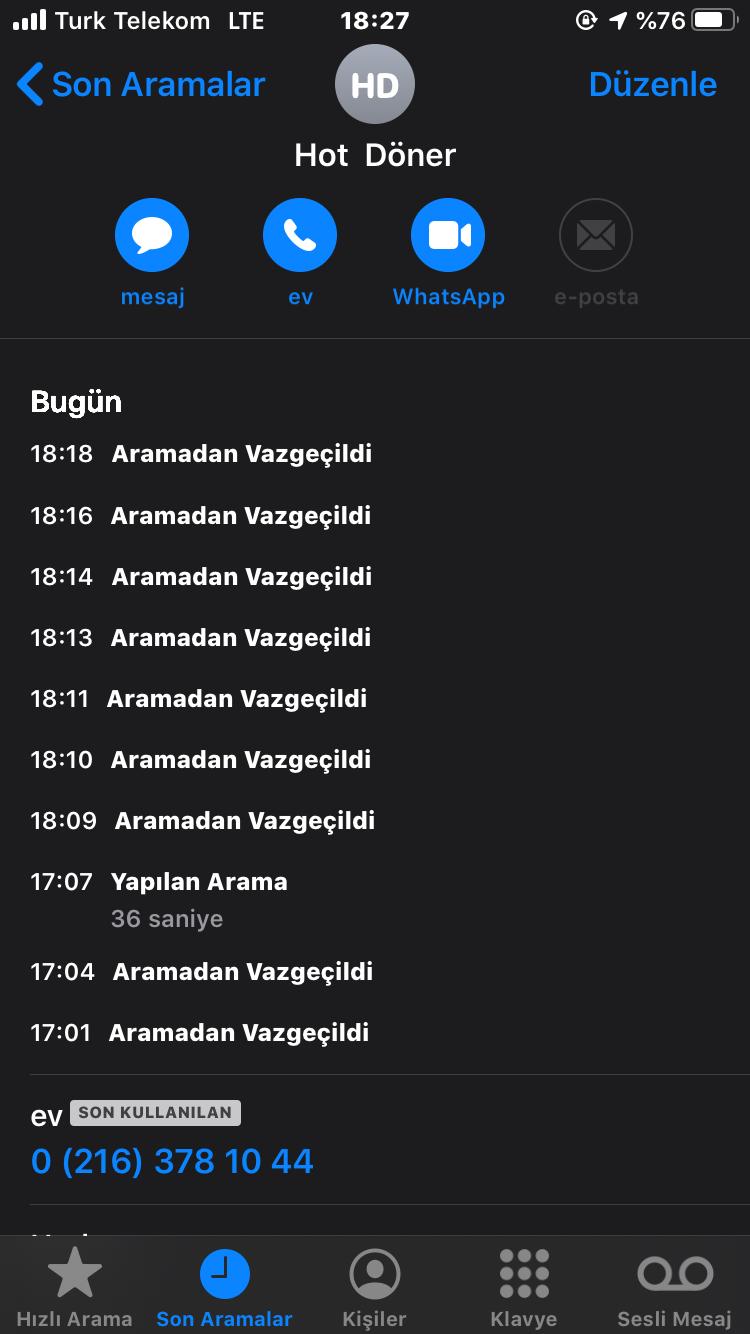Open the Sesli Mesaj tab
The width and height of the screenshot is (750, 1334).
point(674,1287)
